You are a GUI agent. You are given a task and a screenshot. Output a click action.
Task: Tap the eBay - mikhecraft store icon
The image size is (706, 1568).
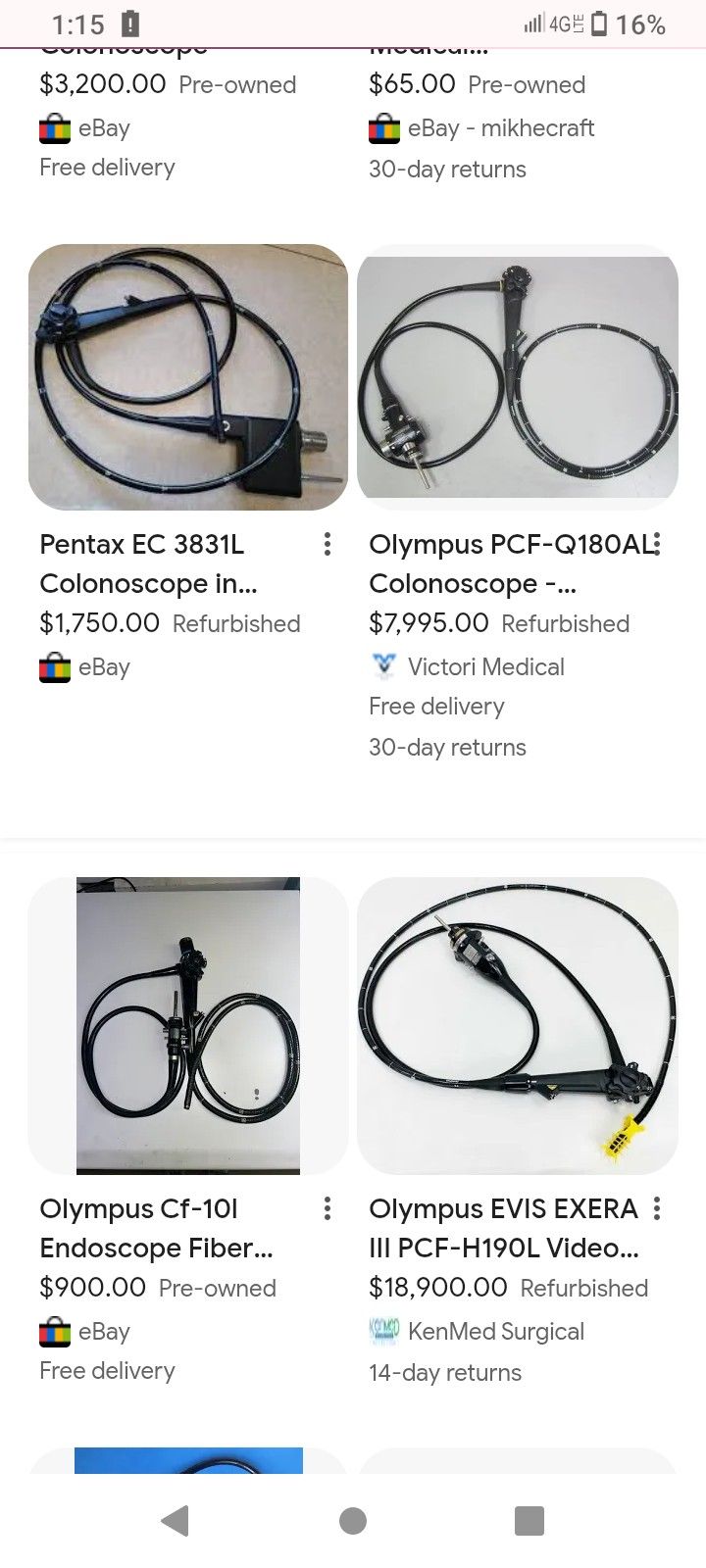click(x=383, y=128)
